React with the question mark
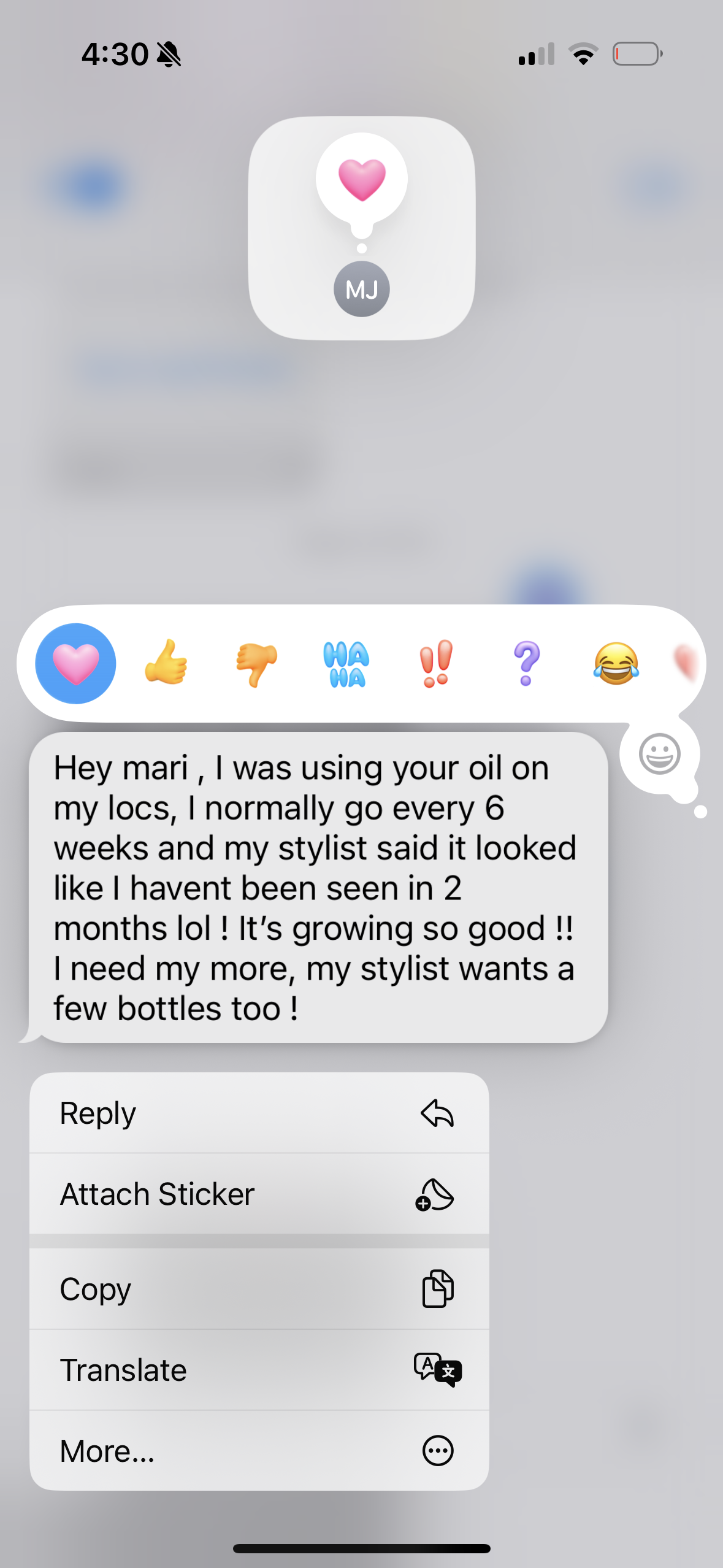This screenshot has width=723, height=1568. pos(526,664)
